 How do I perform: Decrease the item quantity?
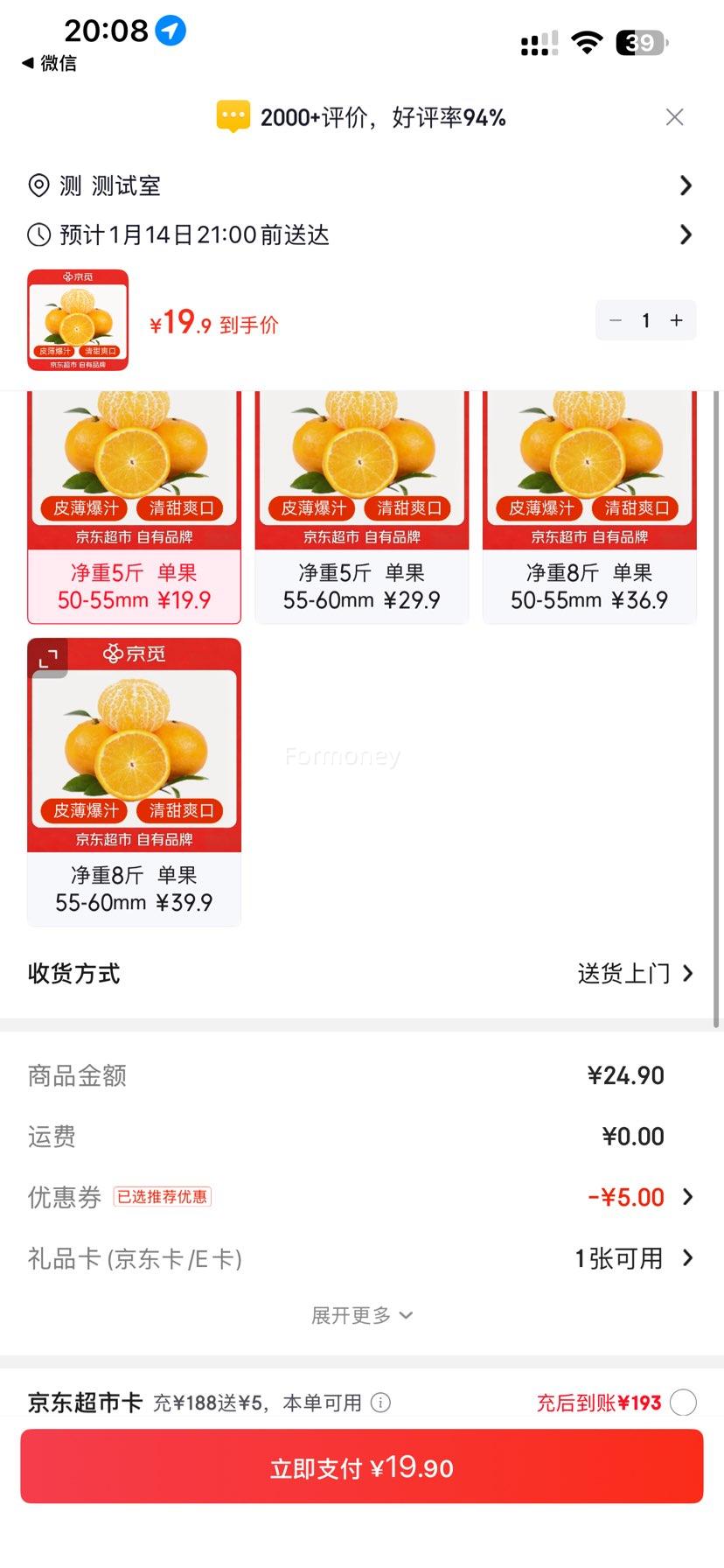tap(616, 321)
